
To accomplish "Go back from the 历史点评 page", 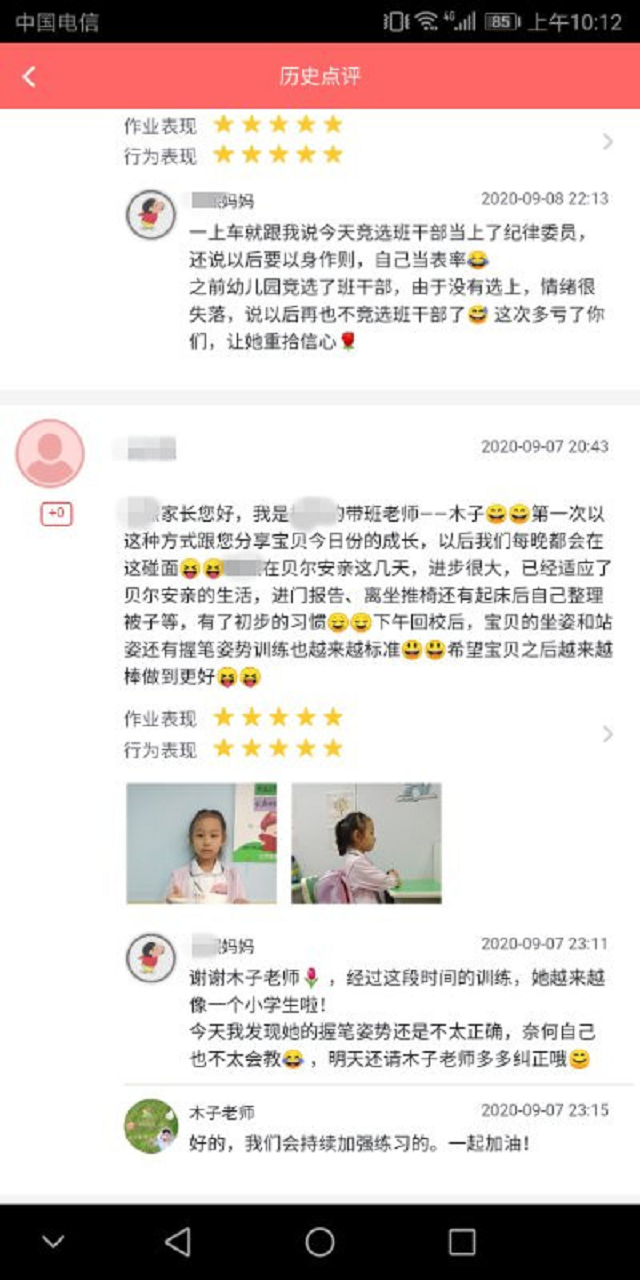I will coord(29,76).
